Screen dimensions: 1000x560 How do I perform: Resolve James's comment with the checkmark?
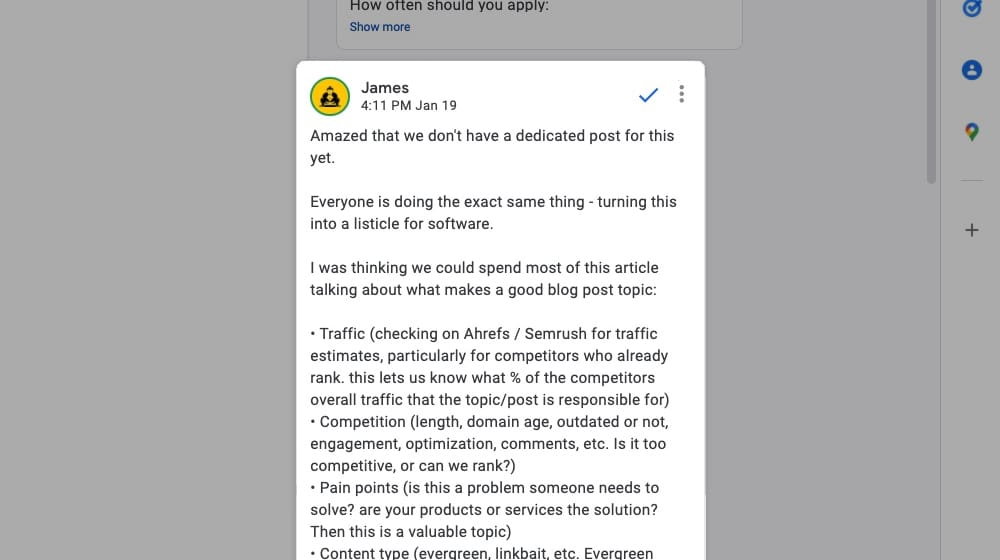(x=648, y=95)
